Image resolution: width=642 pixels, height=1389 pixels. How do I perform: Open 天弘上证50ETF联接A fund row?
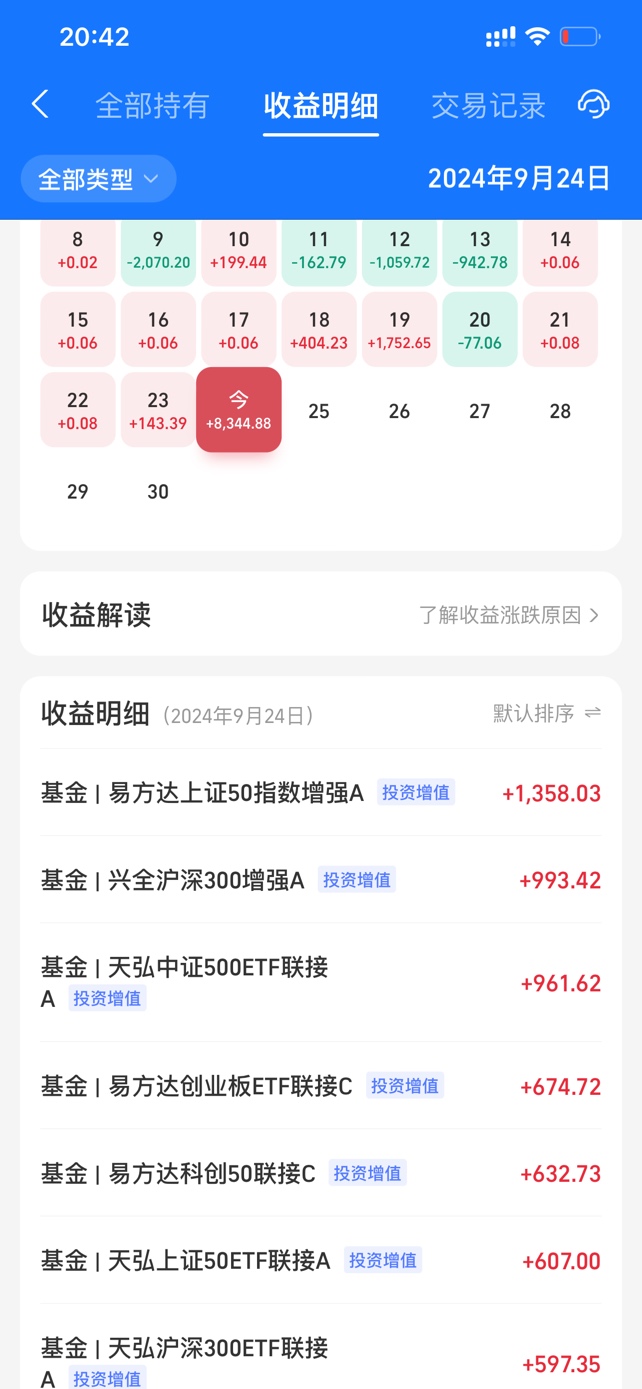point(321,1260)
